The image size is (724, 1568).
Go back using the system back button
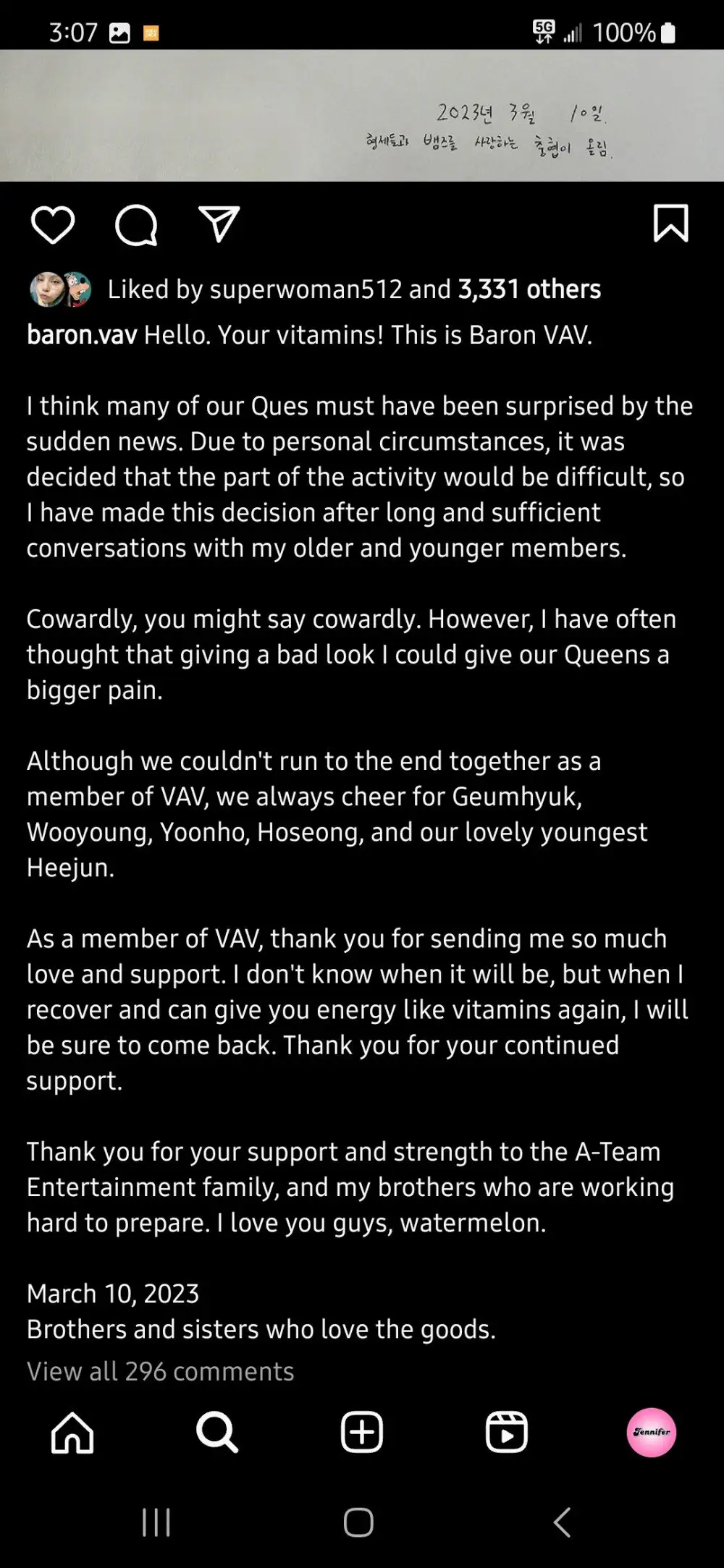(563, 1522)
